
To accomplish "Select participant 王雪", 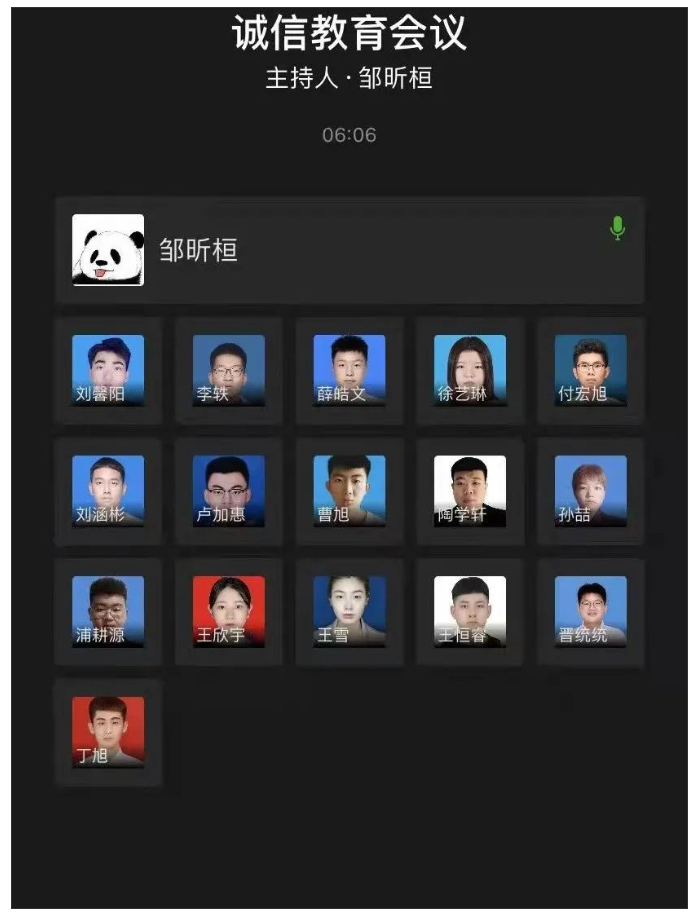I will pyautogui.click(x=349, y=612).
